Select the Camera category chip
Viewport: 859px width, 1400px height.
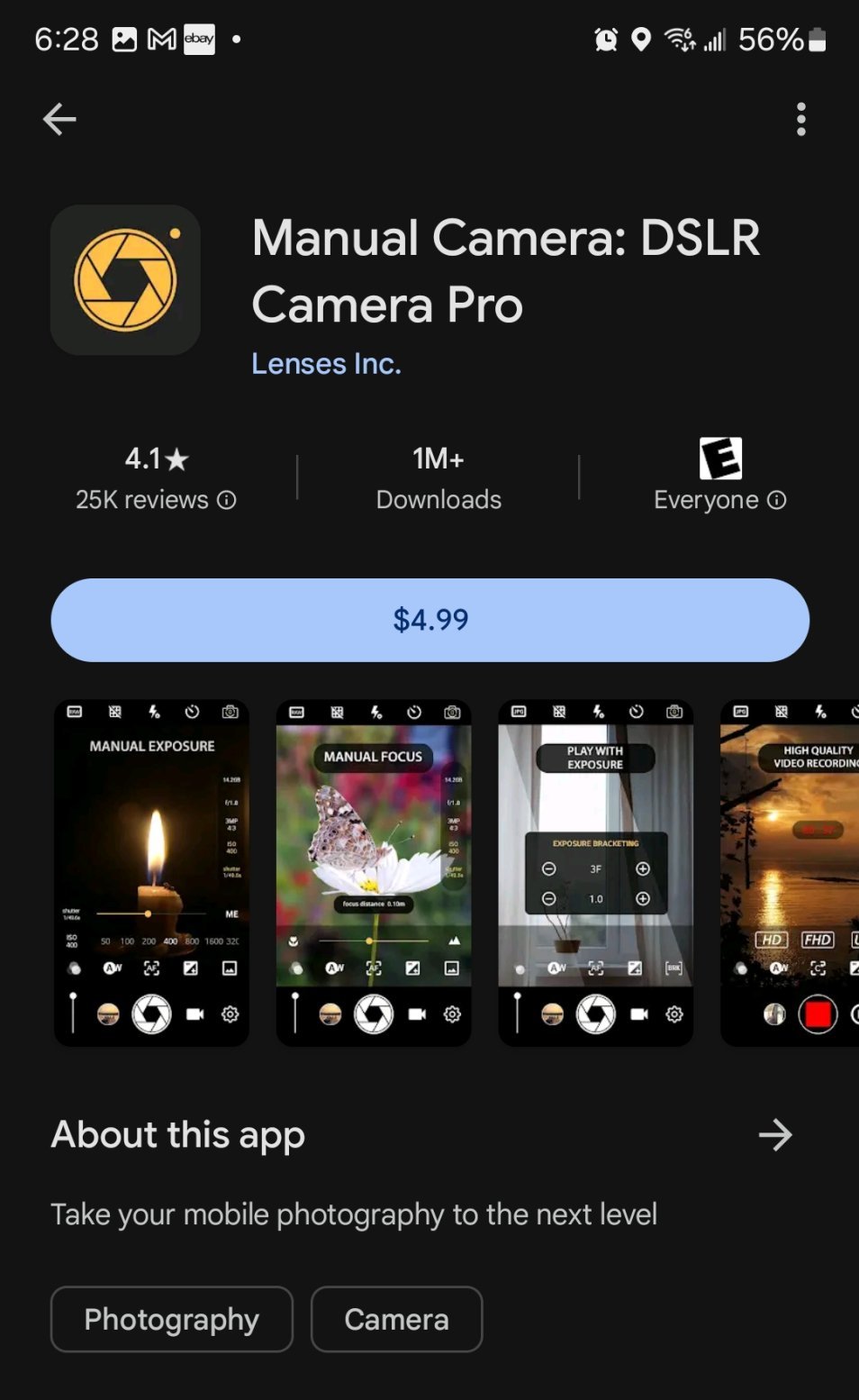(x=396, y=1319)
